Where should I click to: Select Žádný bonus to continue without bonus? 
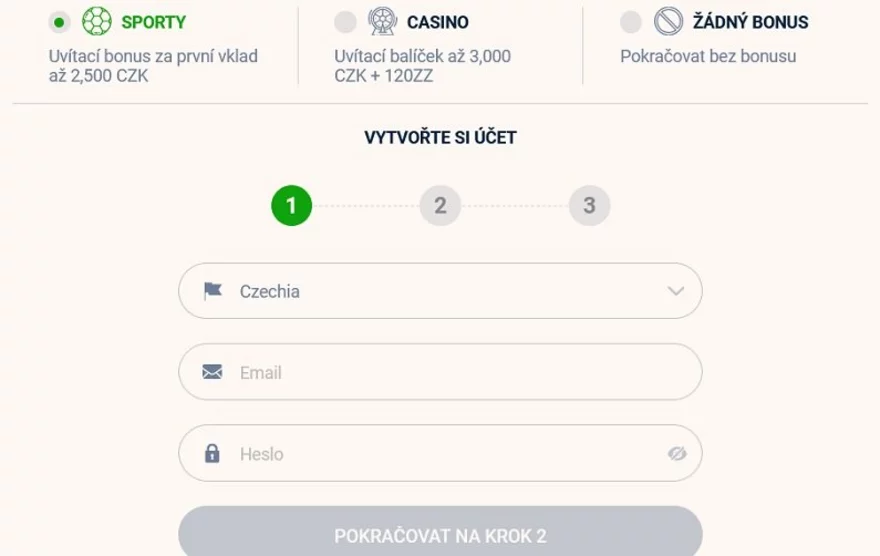631,22
